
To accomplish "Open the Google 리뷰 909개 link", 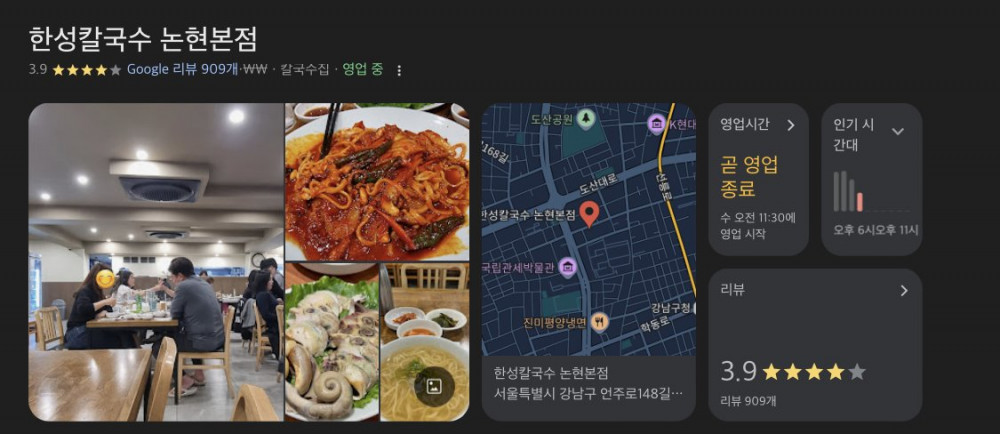I will pyautogui.click(x=183, y=69).
